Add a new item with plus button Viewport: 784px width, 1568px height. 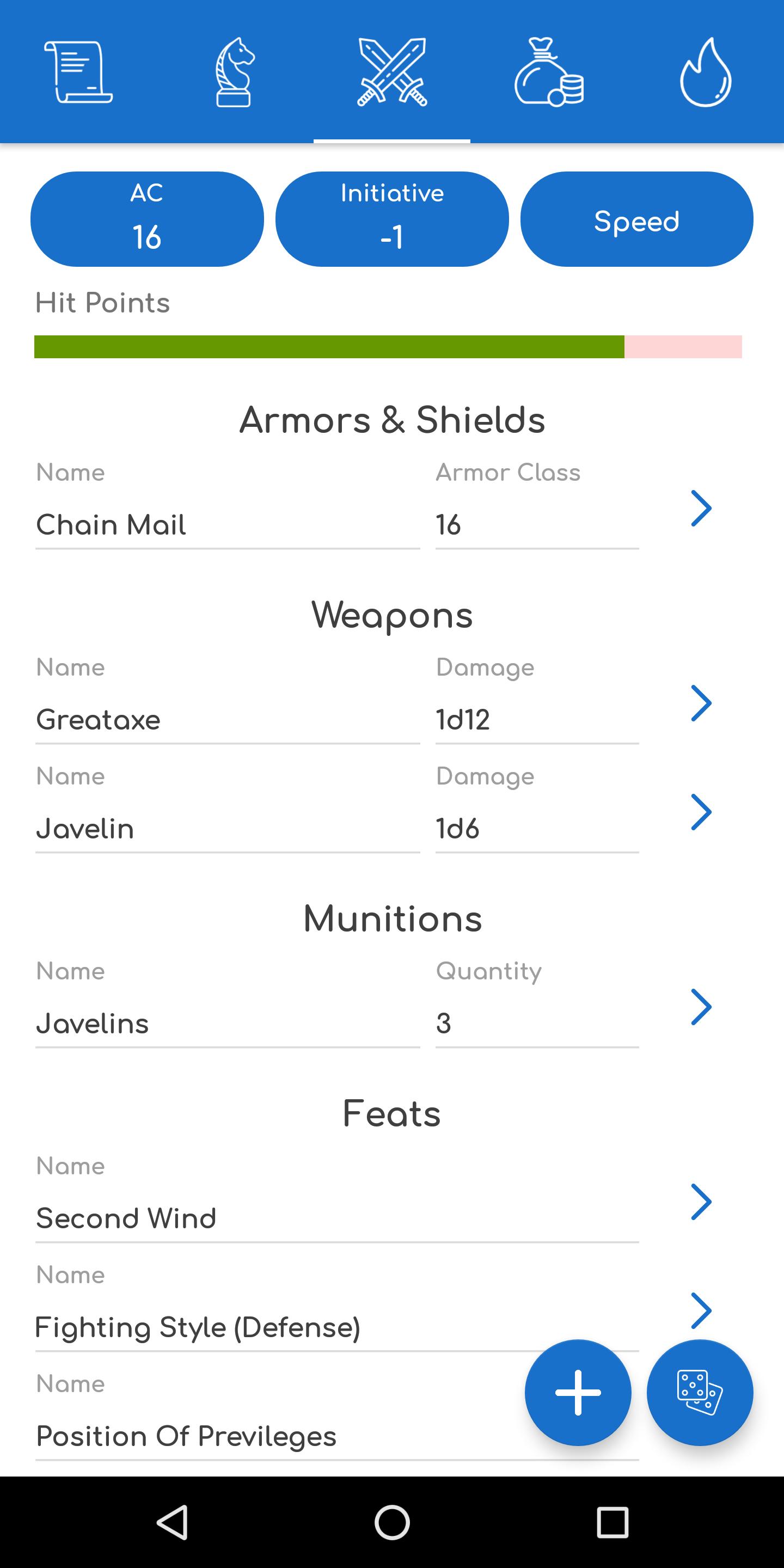tap(578, 1393)
